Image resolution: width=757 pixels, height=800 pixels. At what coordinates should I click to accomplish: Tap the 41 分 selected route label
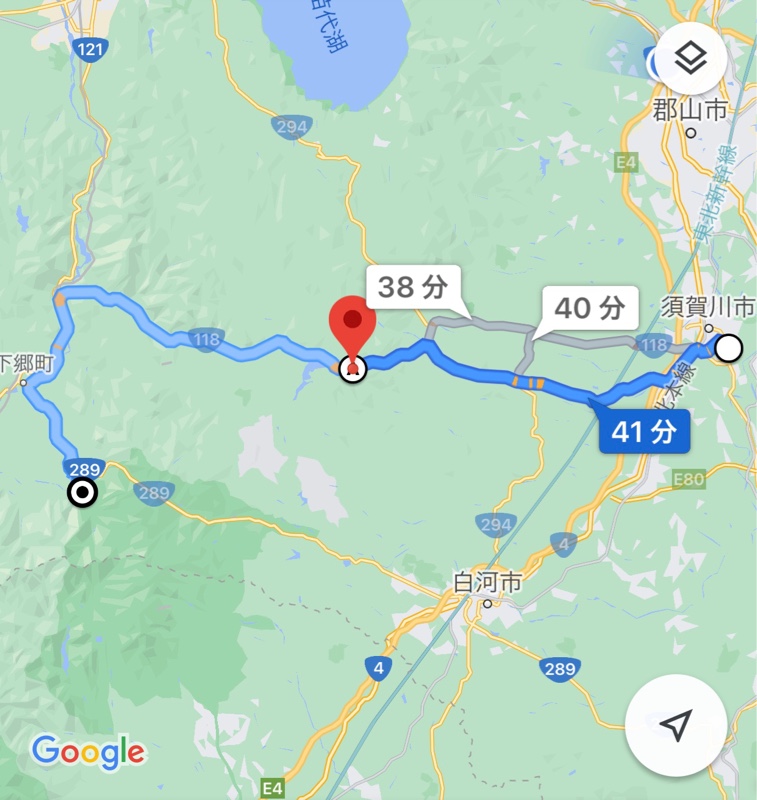point(645,432)
